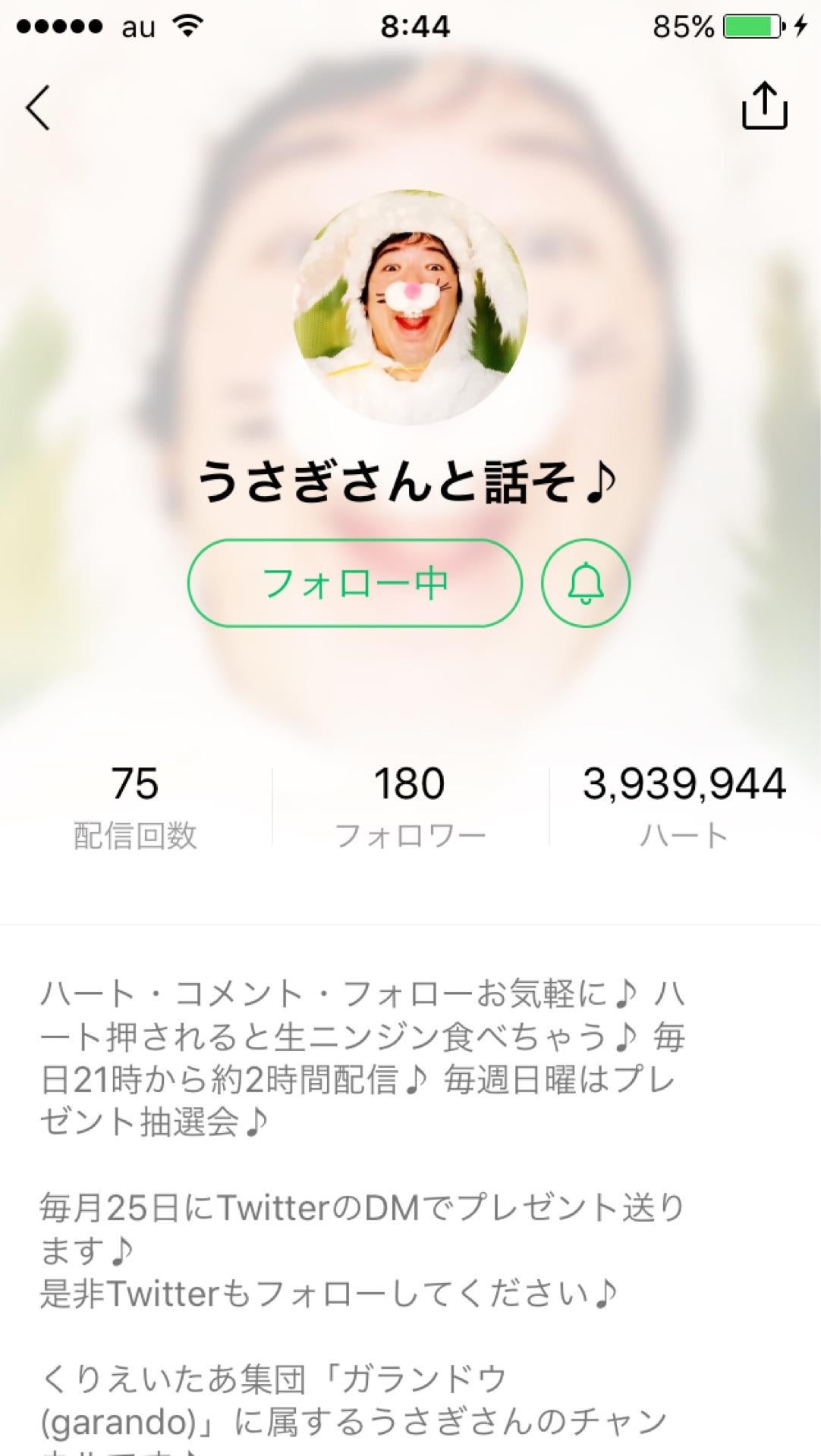The height and width of the screenshot is (1456, 821).
Task: Open the rabbit profile picture thumbnail
Action: (x=410, y=303)
